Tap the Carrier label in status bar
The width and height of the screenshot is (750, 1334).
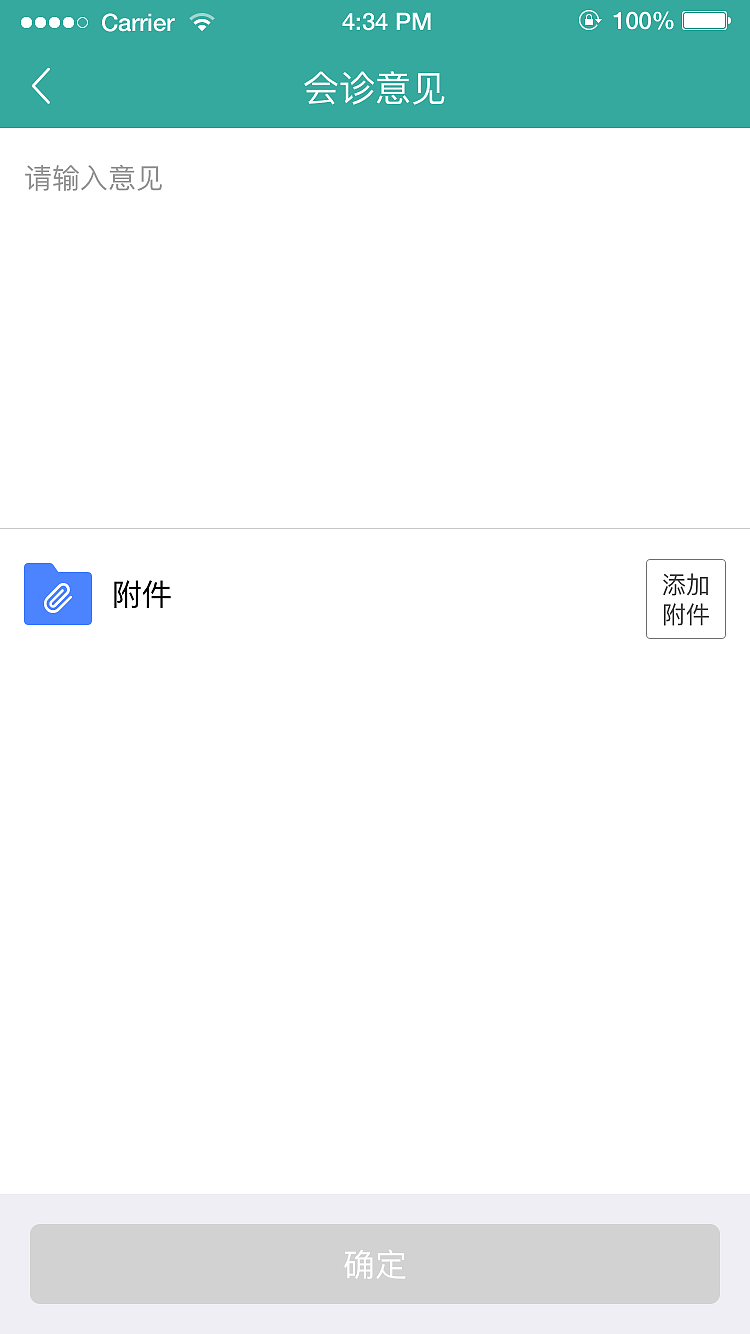pyautogui.click(x=138, y=22)
